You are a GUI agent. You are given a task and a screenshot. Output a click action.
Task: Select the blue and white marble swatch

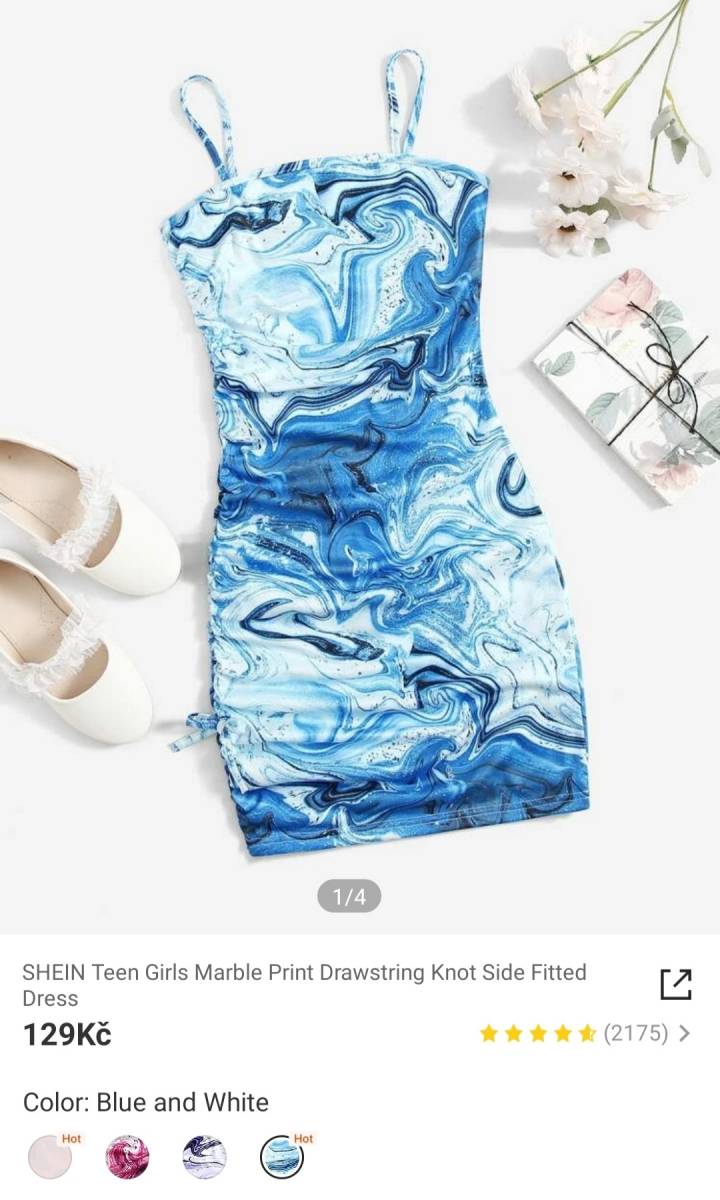[x=282, y=1157]
